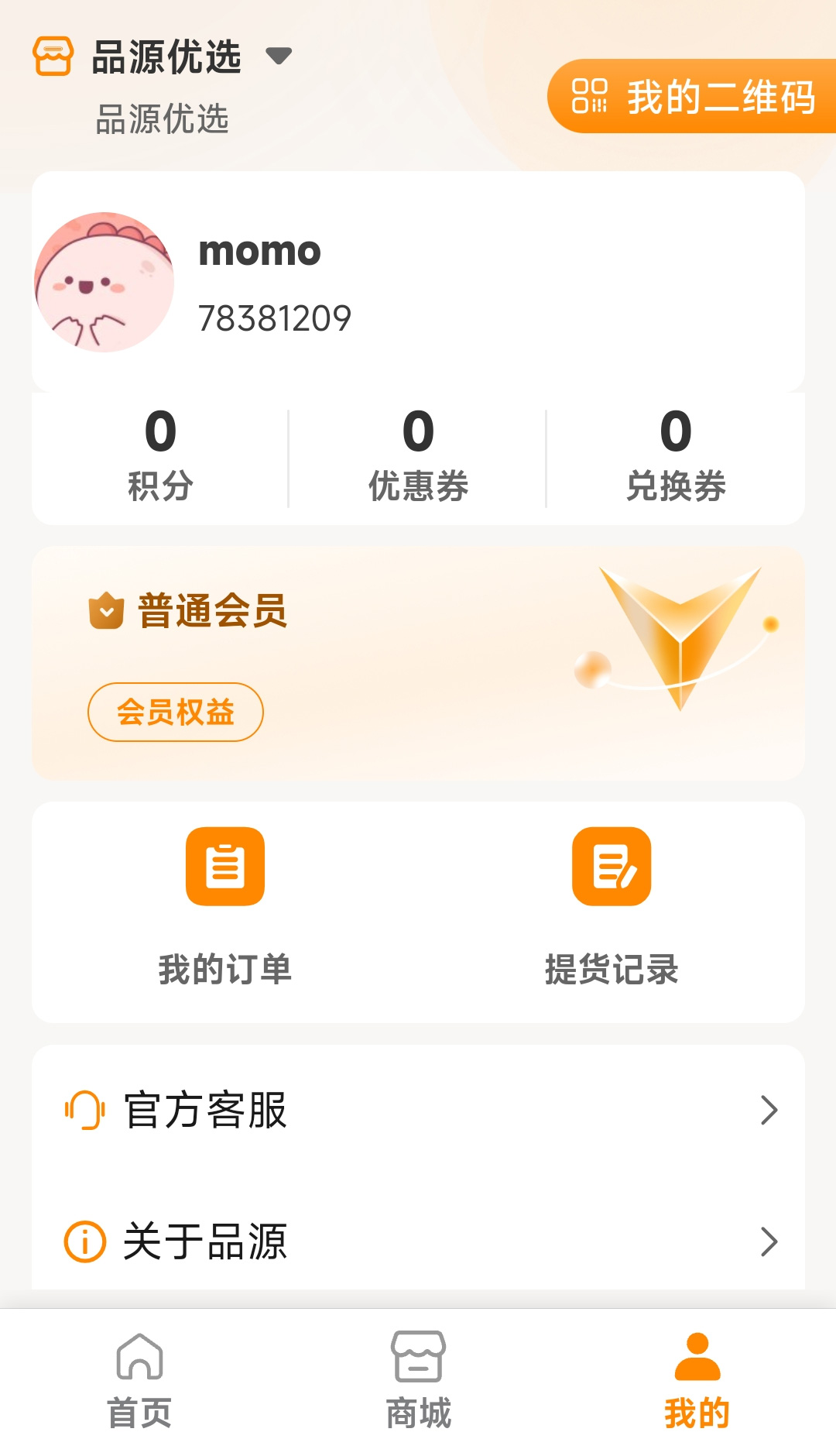Image resolution: width=836 pixels, height=1456 pixels.
Task: Select the 我的 tab
Action: click(697, 1380)
